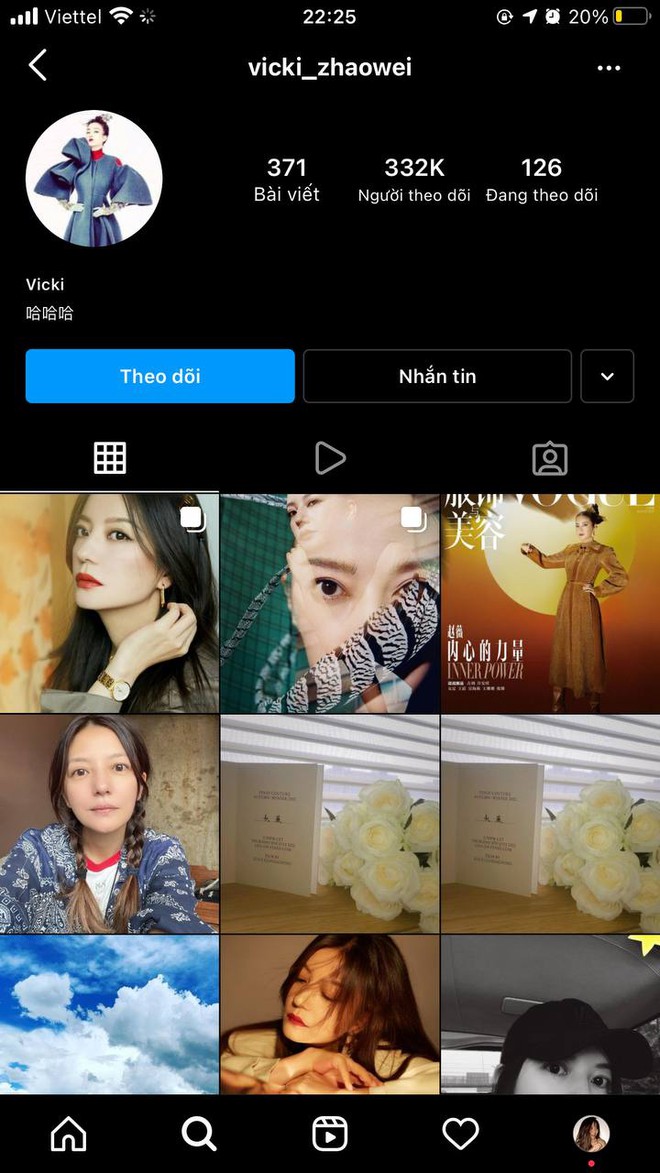Open the blue sky clouds post

point(109,1014)
